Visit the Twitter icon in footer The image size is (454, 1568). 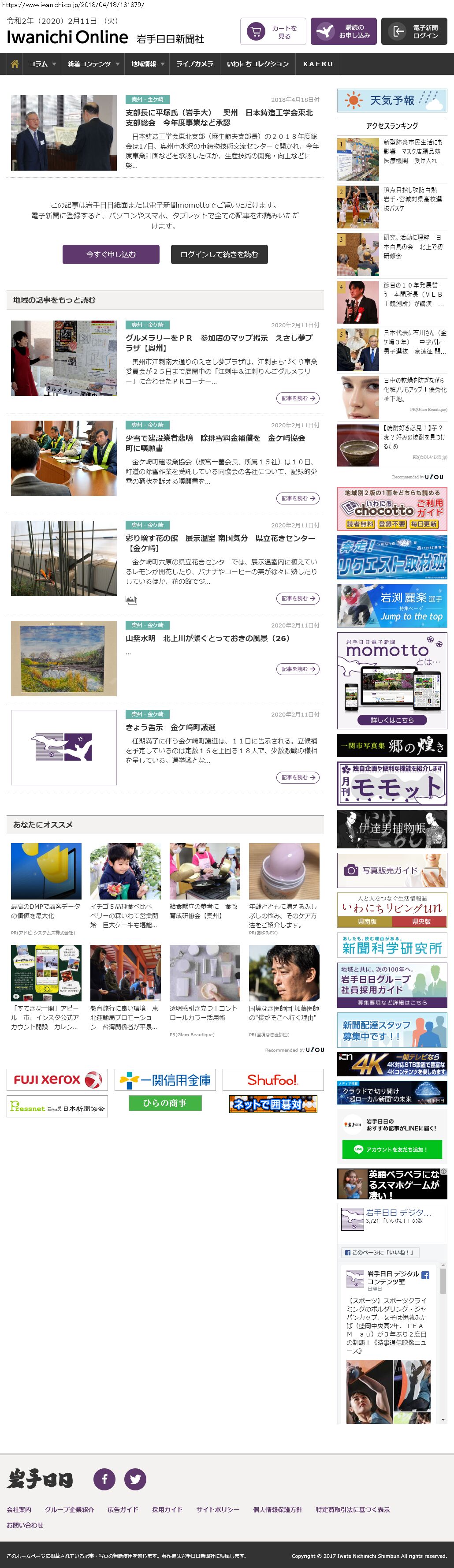(x=135, y=1478)
